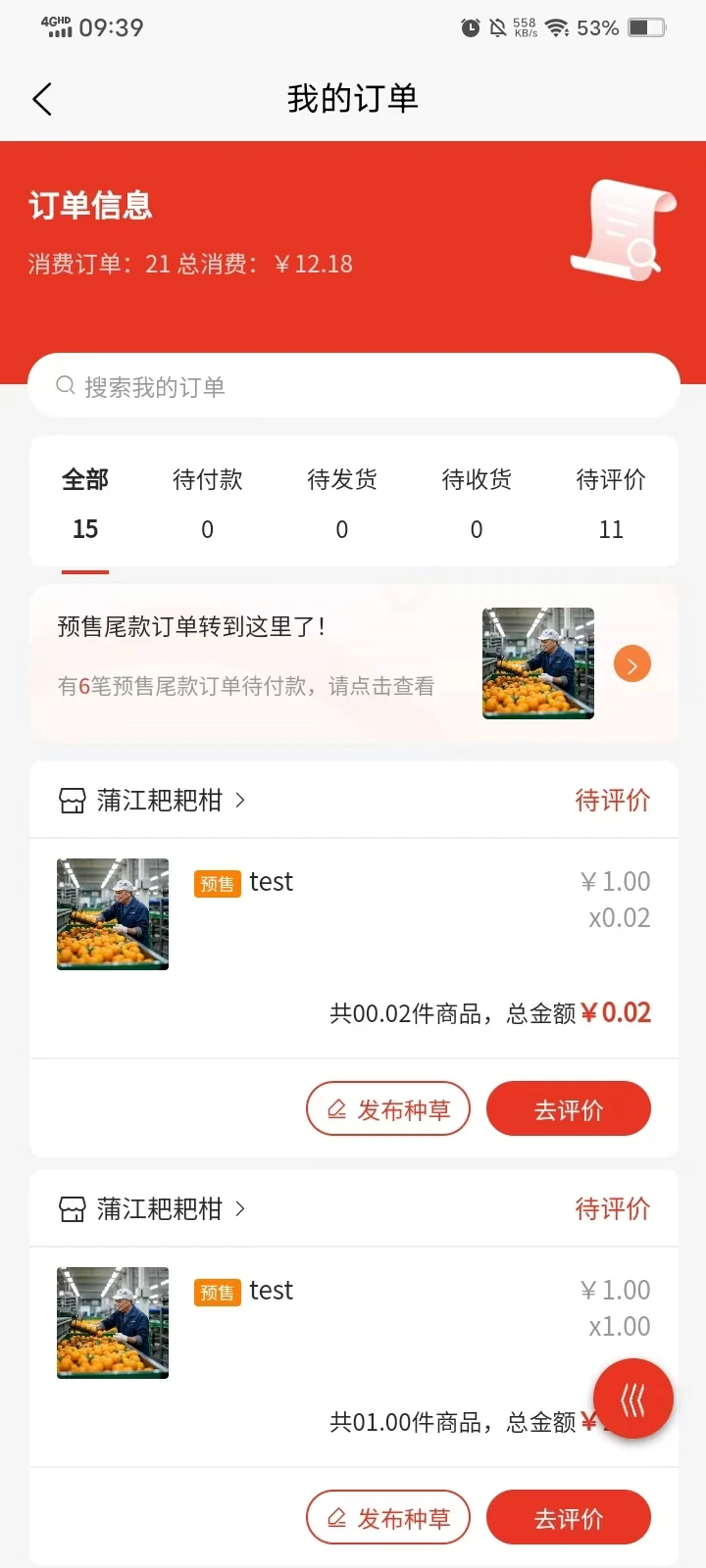Tap the search magnifier icon in the search bar
706x1568 pixels.
65,384
